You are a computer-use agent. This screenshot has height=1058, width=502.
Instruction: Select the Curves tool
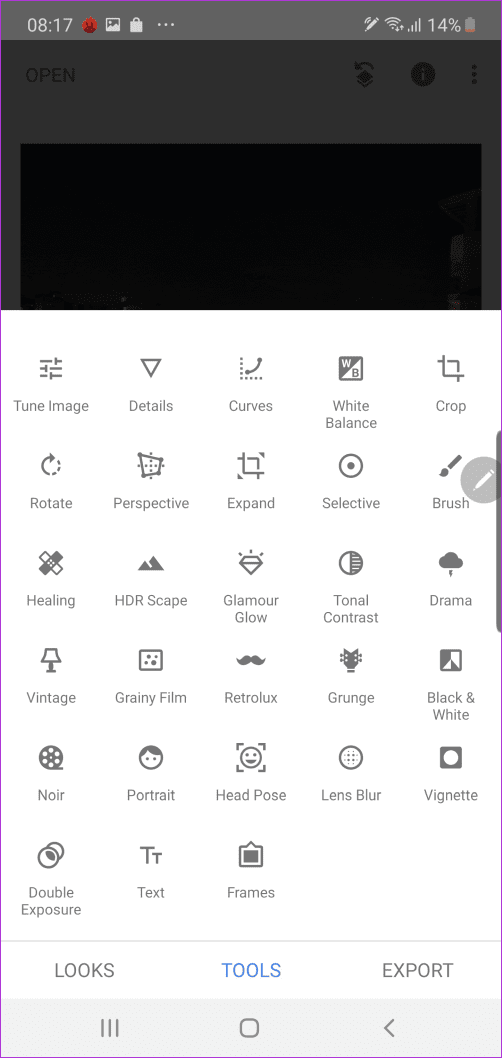click(x=250, y=385)
